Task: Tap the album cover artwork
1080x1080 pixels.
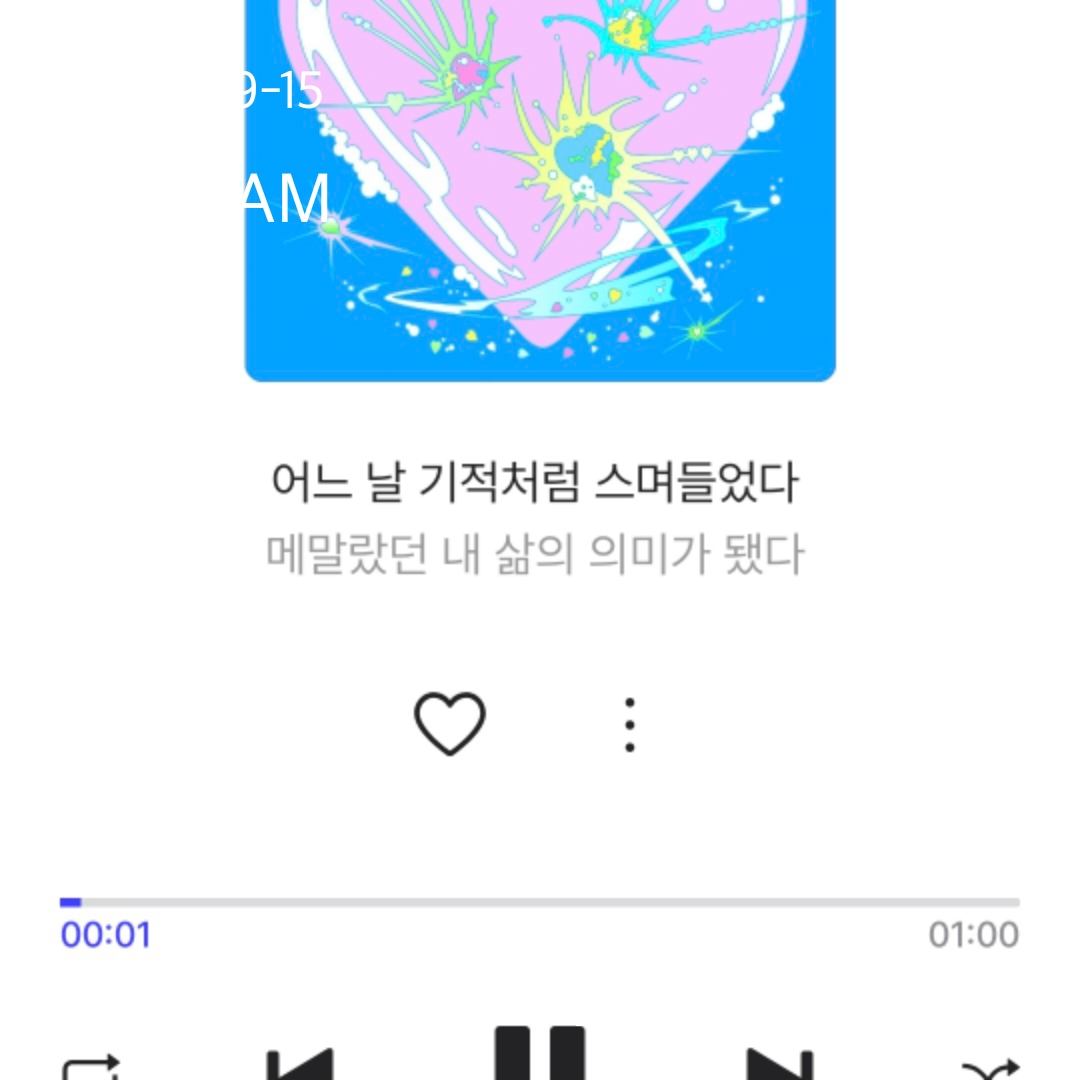Action: pyautogui.click(x=540, y=190)
